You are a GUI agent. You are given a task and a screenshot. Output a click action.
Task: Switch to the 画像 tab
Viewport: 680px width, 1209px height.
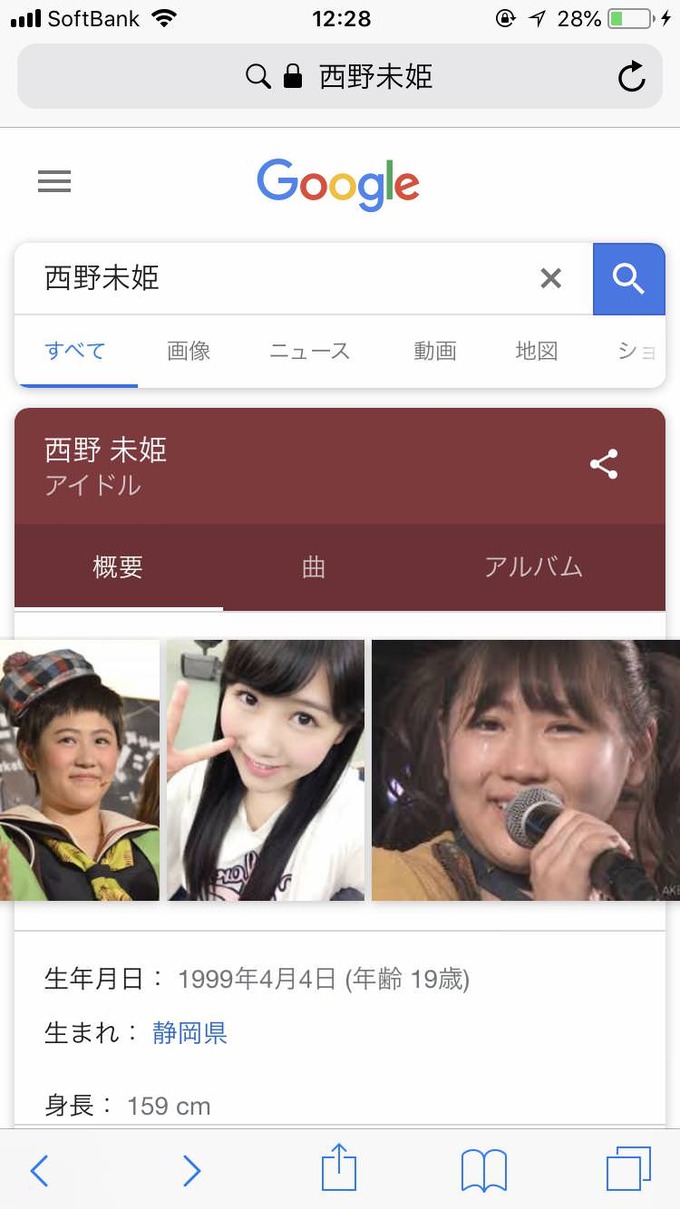[x=188, y=351]
